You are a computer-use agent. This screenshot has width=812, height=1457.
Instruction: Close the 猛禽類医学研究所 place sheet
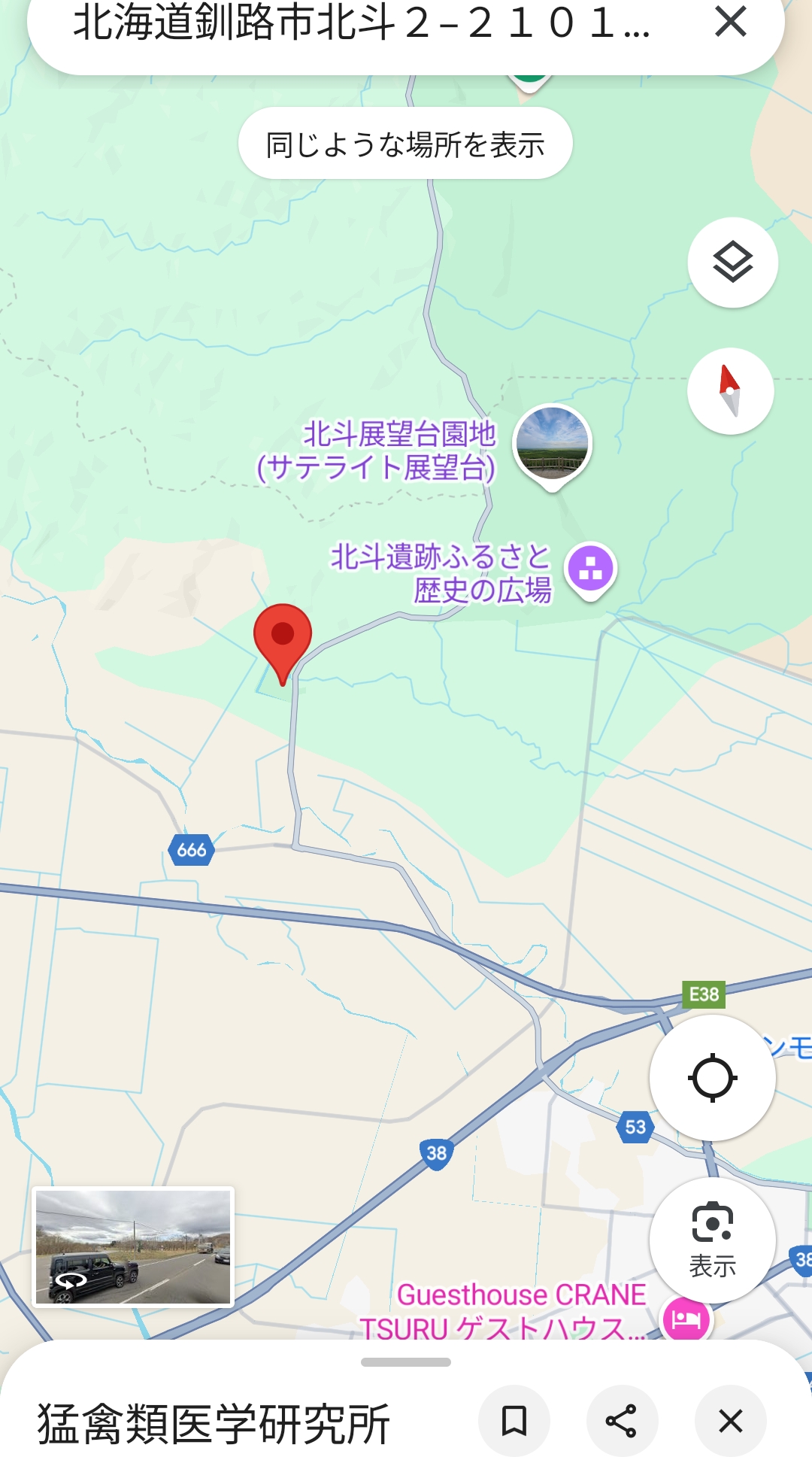click(730, 1421)
